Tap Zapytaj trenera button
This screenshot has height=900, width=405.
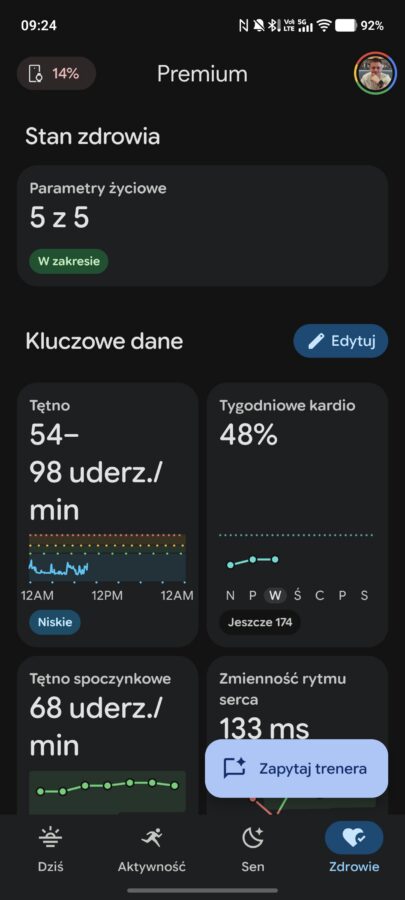(x=296, y=769)
